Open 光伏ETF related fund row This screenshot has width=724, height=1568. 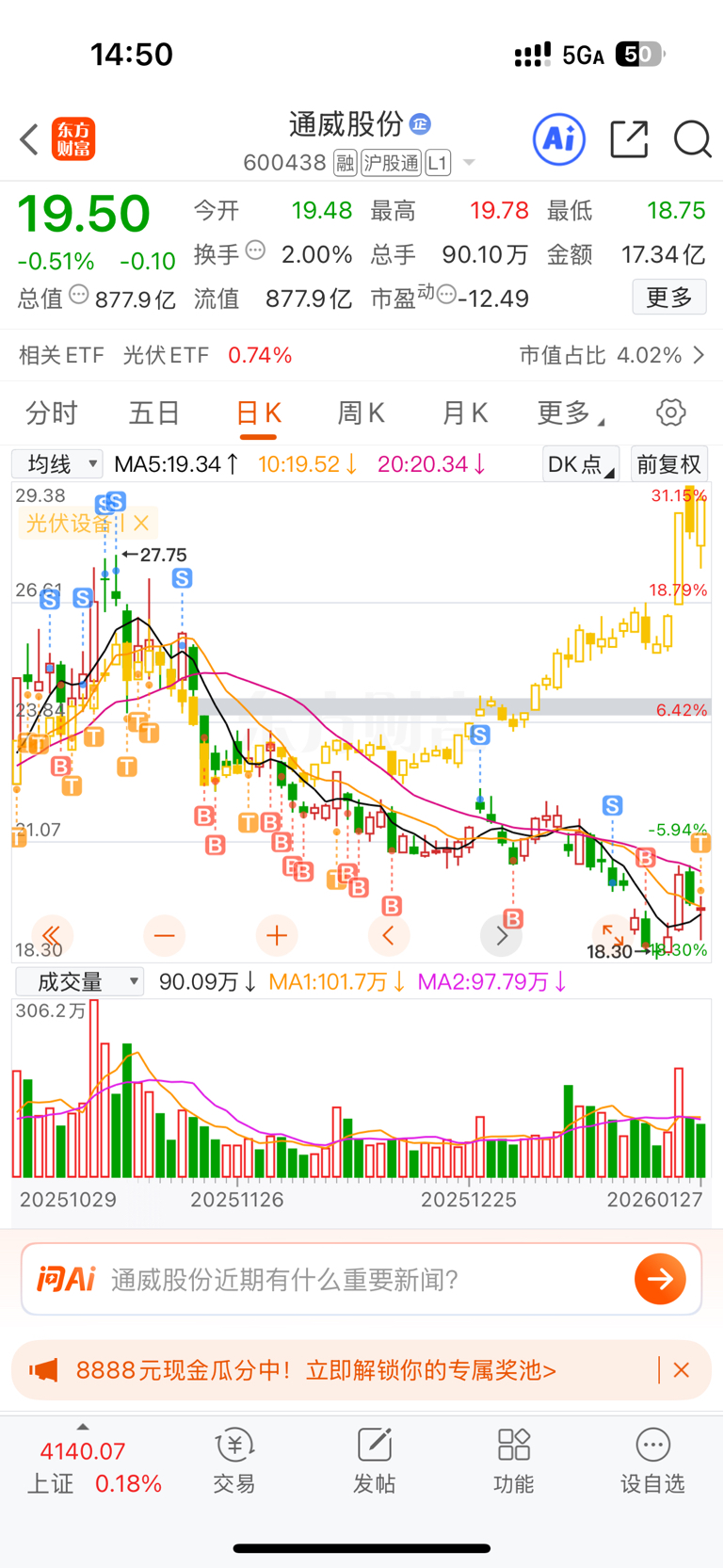click(166, 355)
